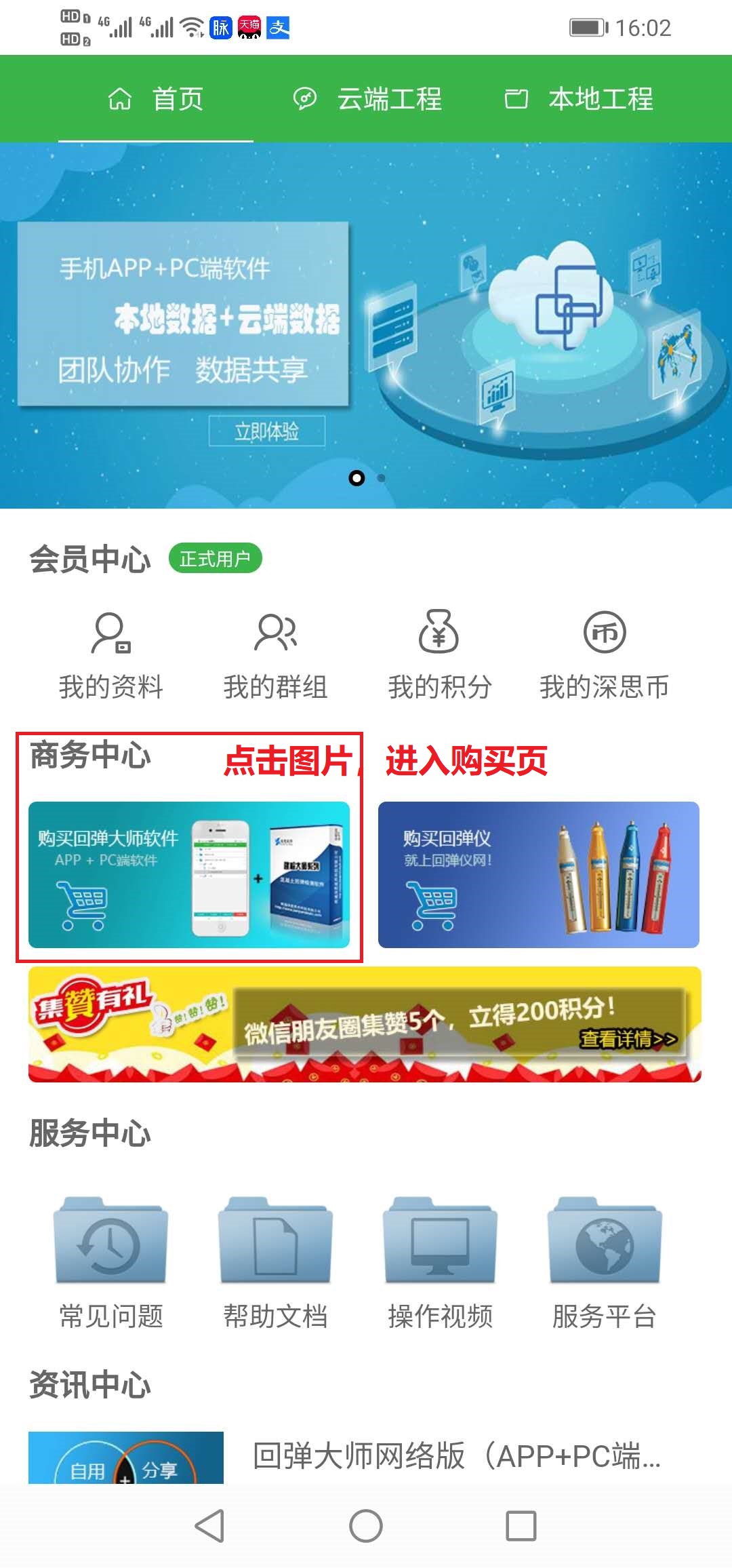Open 我的群组

[x=275, y=654]
